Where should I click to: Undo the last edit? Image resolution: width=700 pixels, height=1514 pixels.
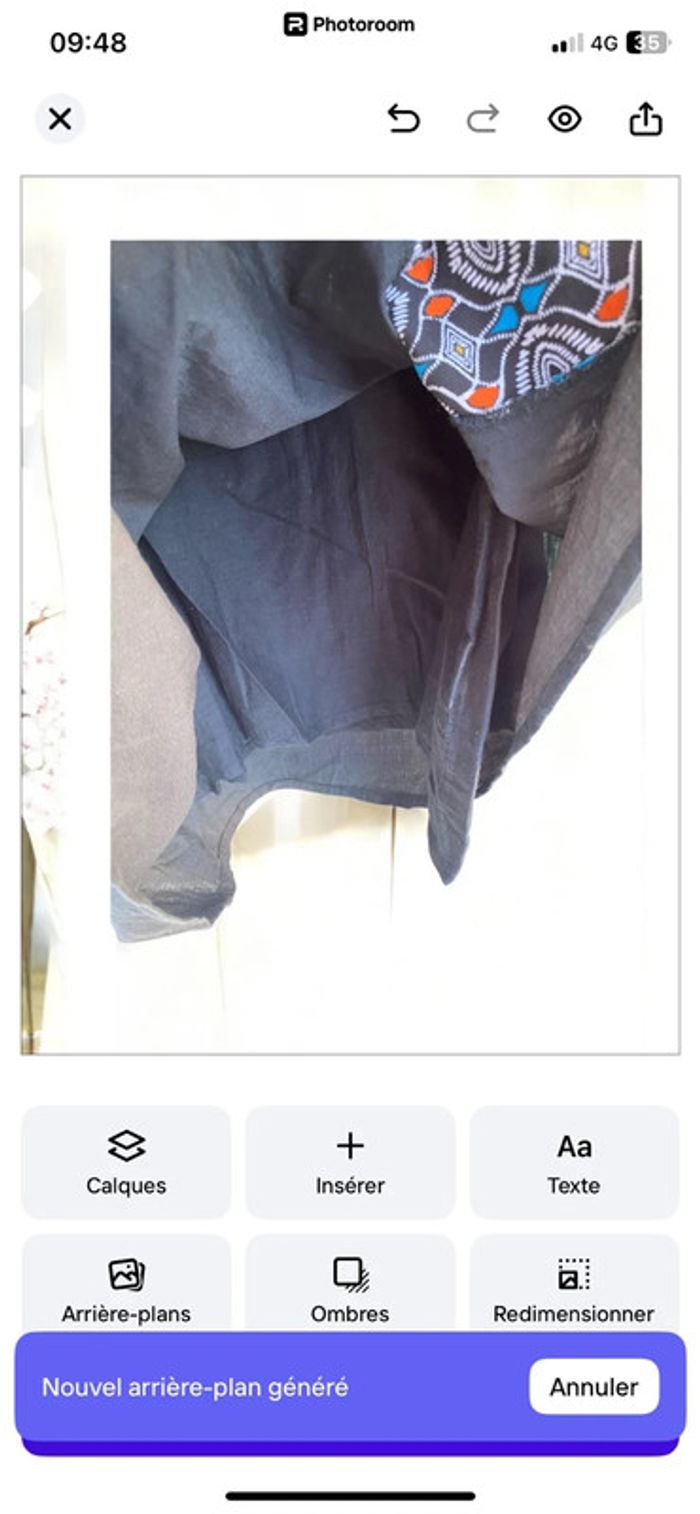[x=403, y=120]
